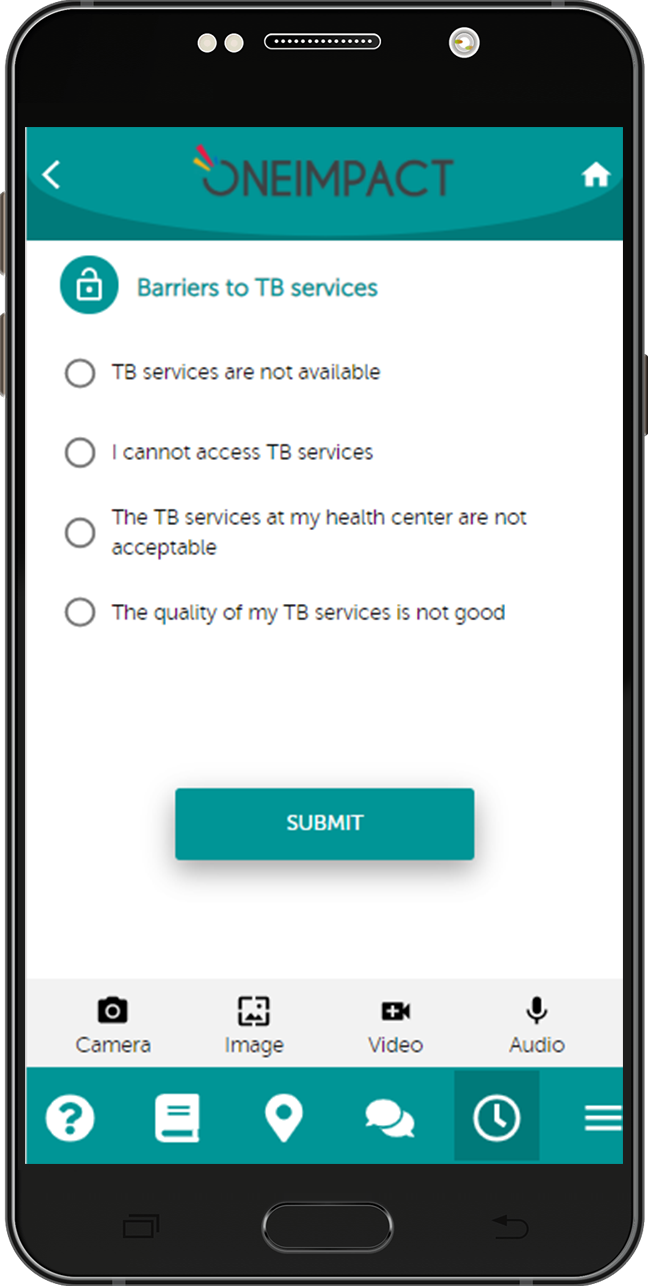Image resolution: width=648 pixels, height=1286 pixels.
Task: Add a Video attachment
Action: coord(396,1025)
